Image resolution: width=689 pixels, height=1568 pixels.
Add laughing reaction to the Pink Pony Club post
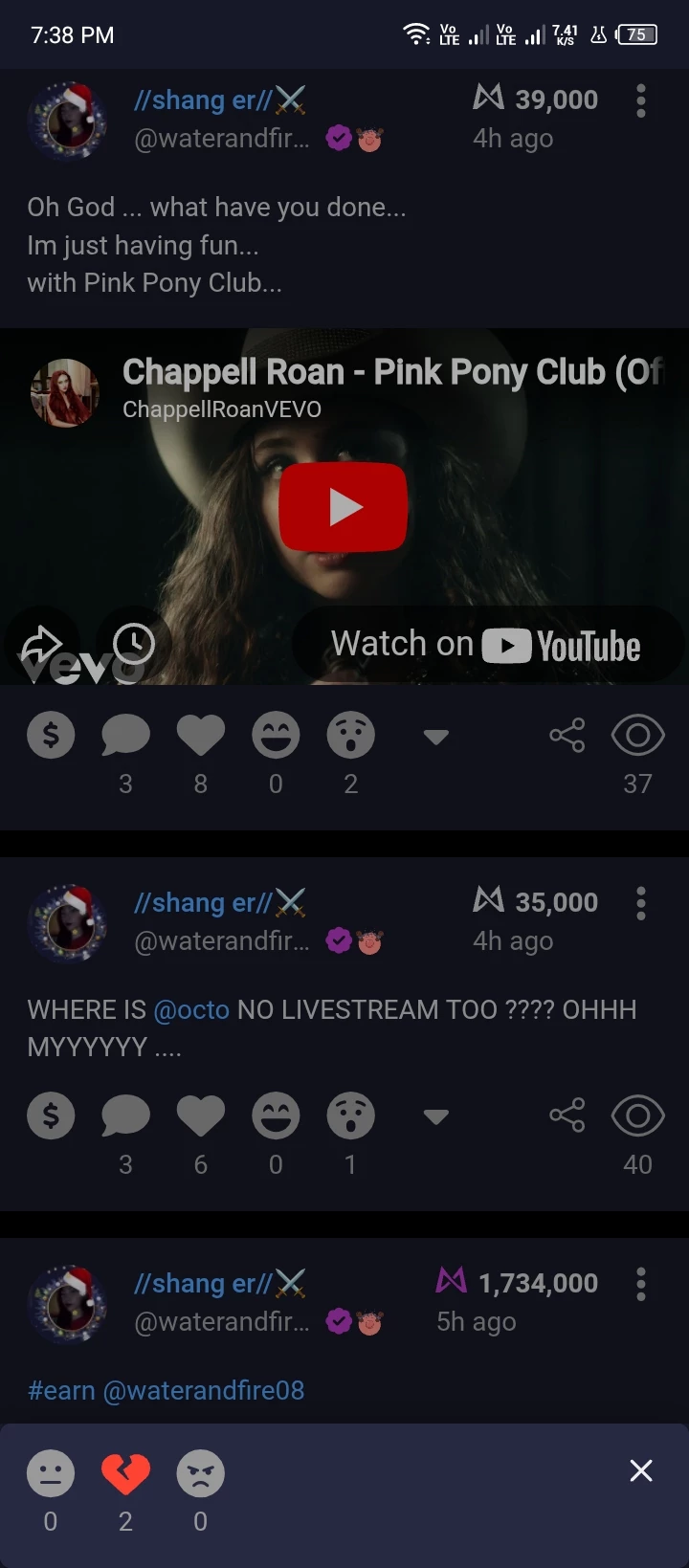[x=276, y=736]
